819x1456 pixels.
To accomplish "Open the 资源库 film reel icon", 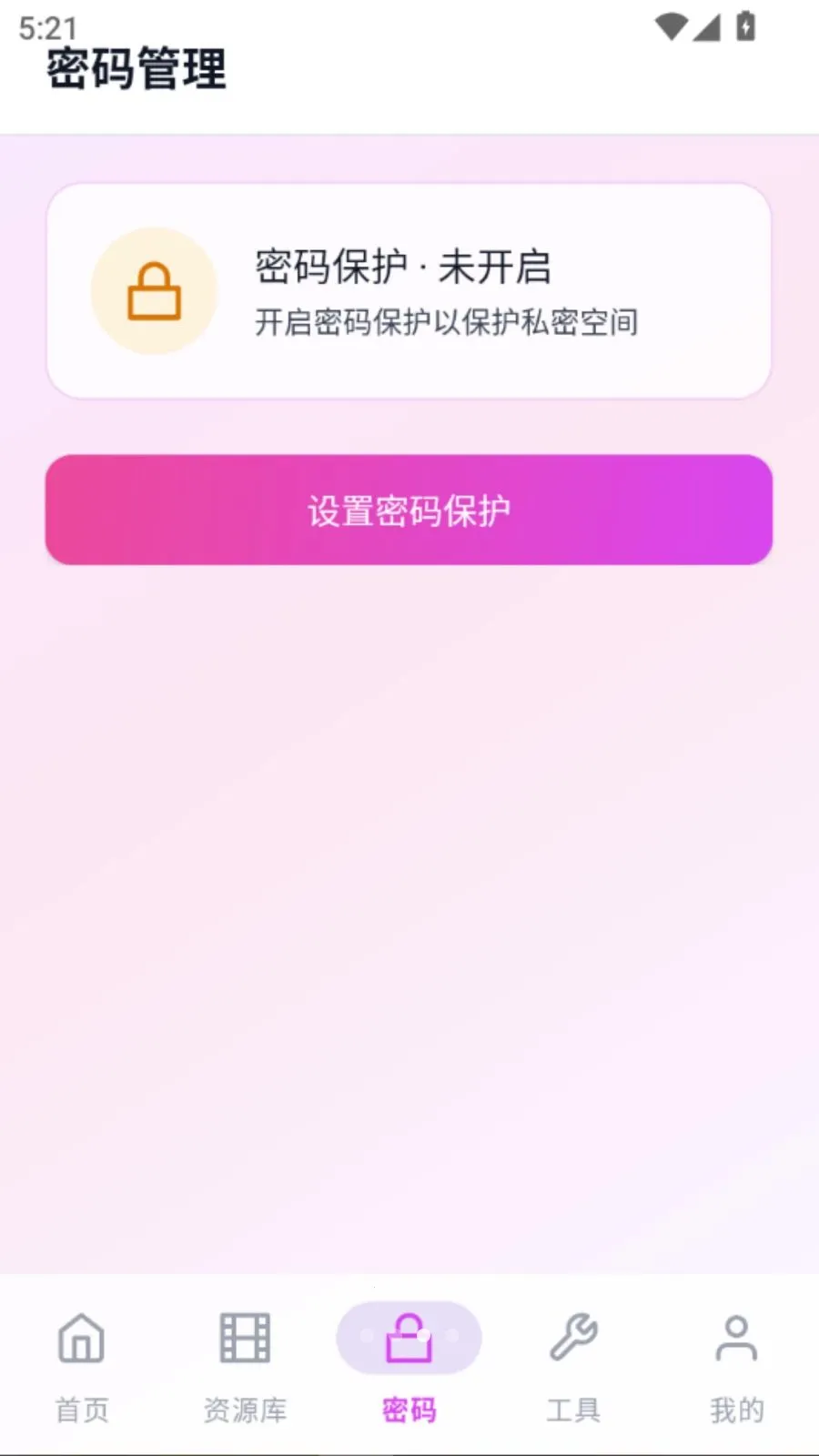I will [244, 1338].
